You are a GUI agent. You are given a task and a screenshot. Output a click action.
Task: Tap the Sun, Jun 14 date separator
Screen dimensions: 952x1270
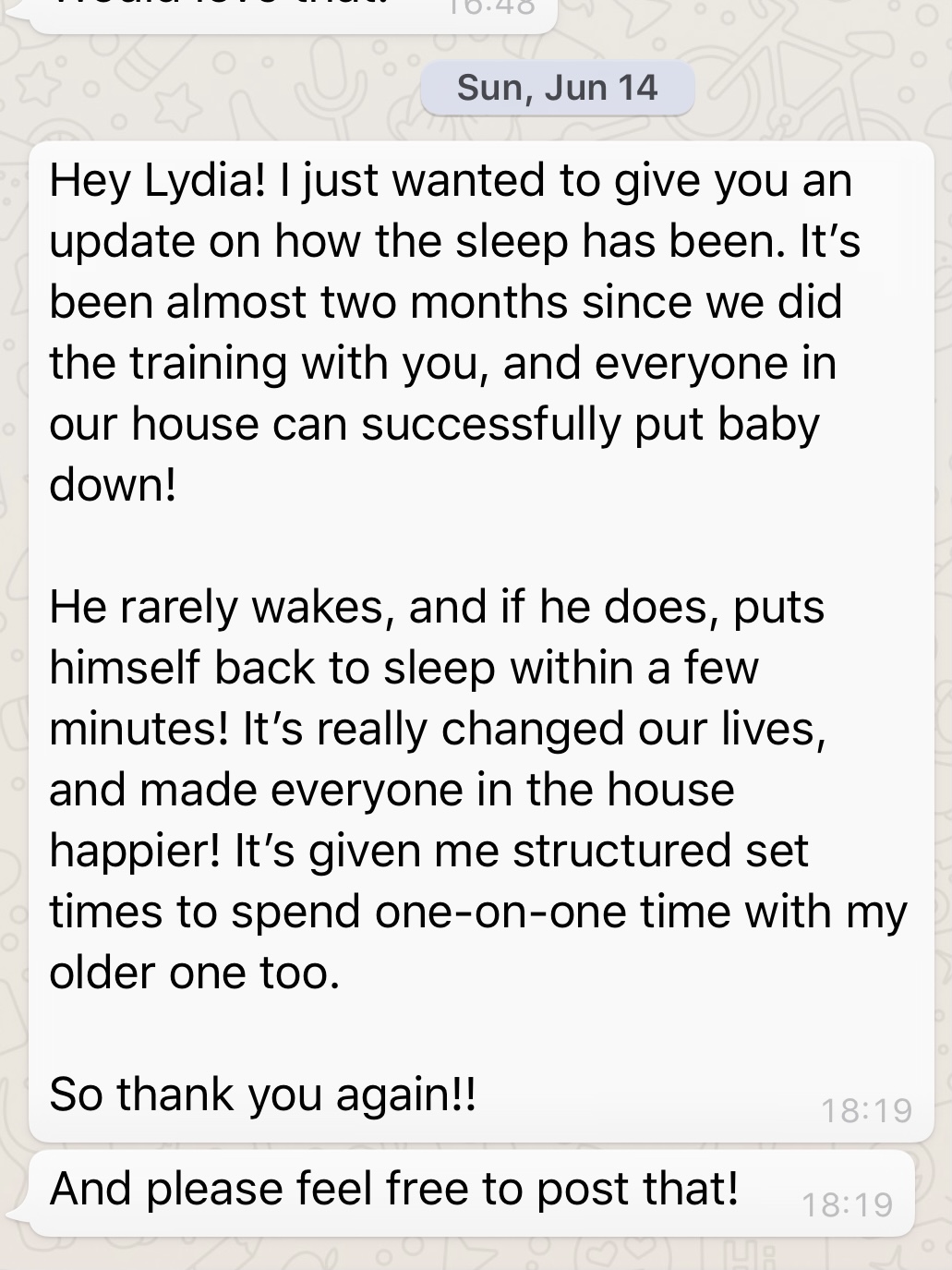click(x=558, y=88)
